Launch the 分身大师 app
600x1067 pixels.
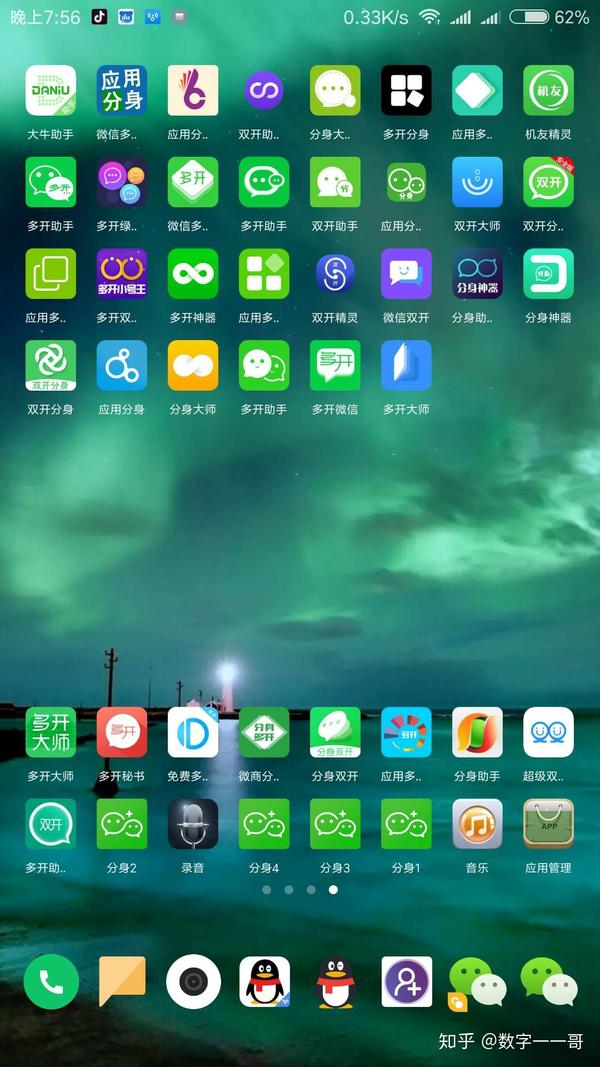(x=192, y=365)
